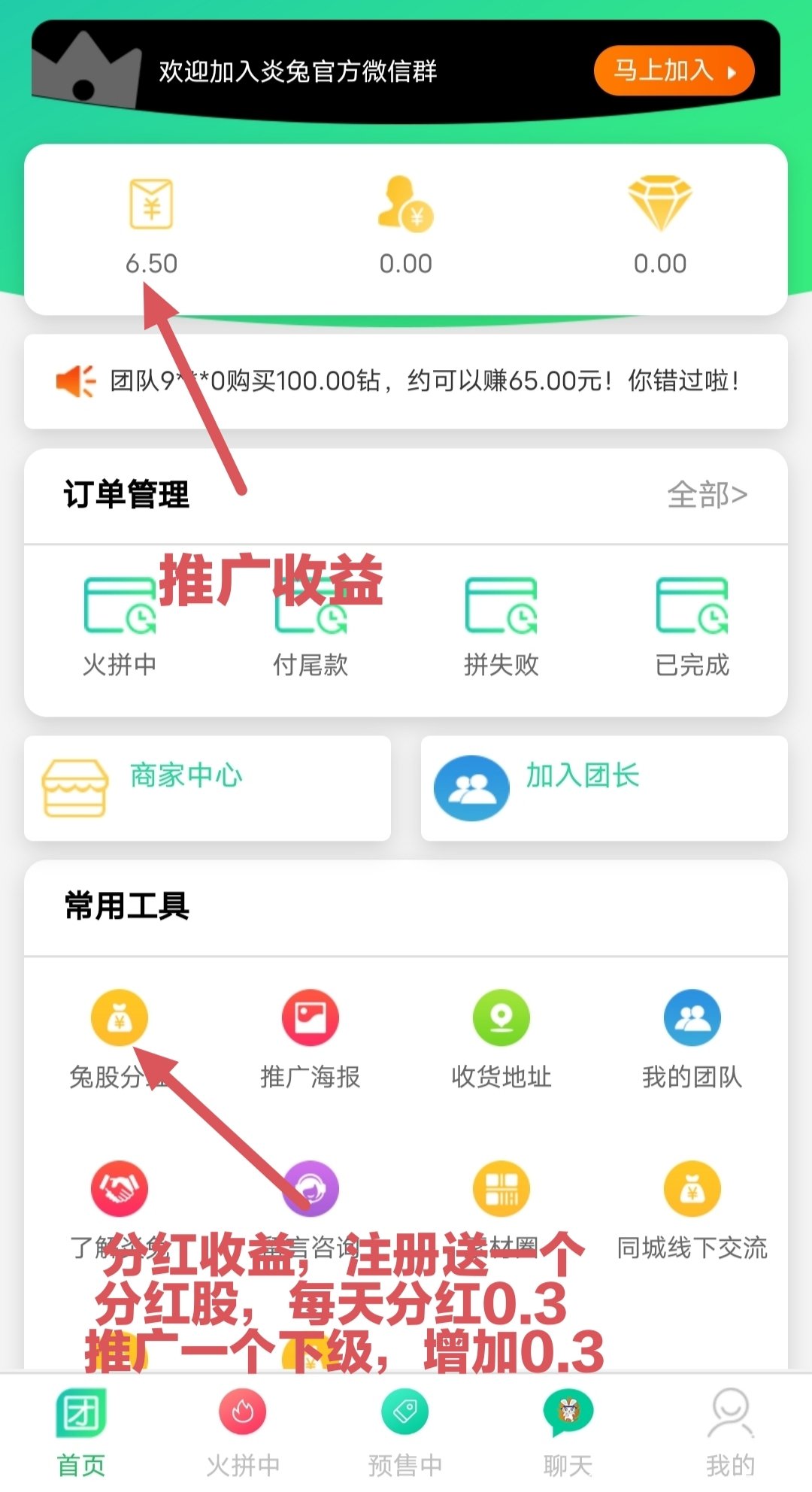Open 已完成 orders
812x1492 pixels.
pos(692,626)
